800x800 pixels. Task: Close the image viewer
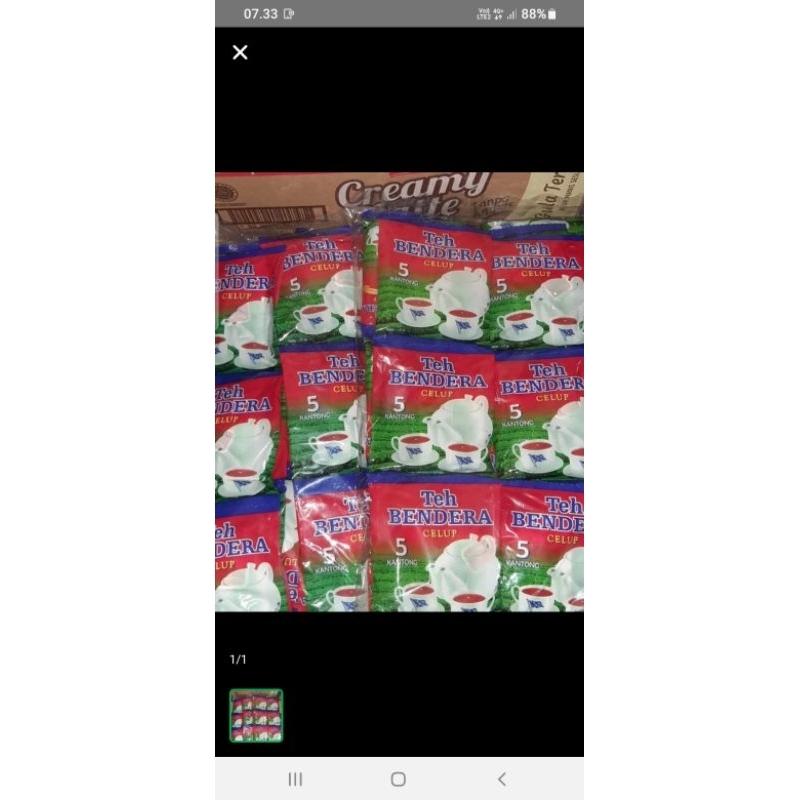[x=240, y=52]
